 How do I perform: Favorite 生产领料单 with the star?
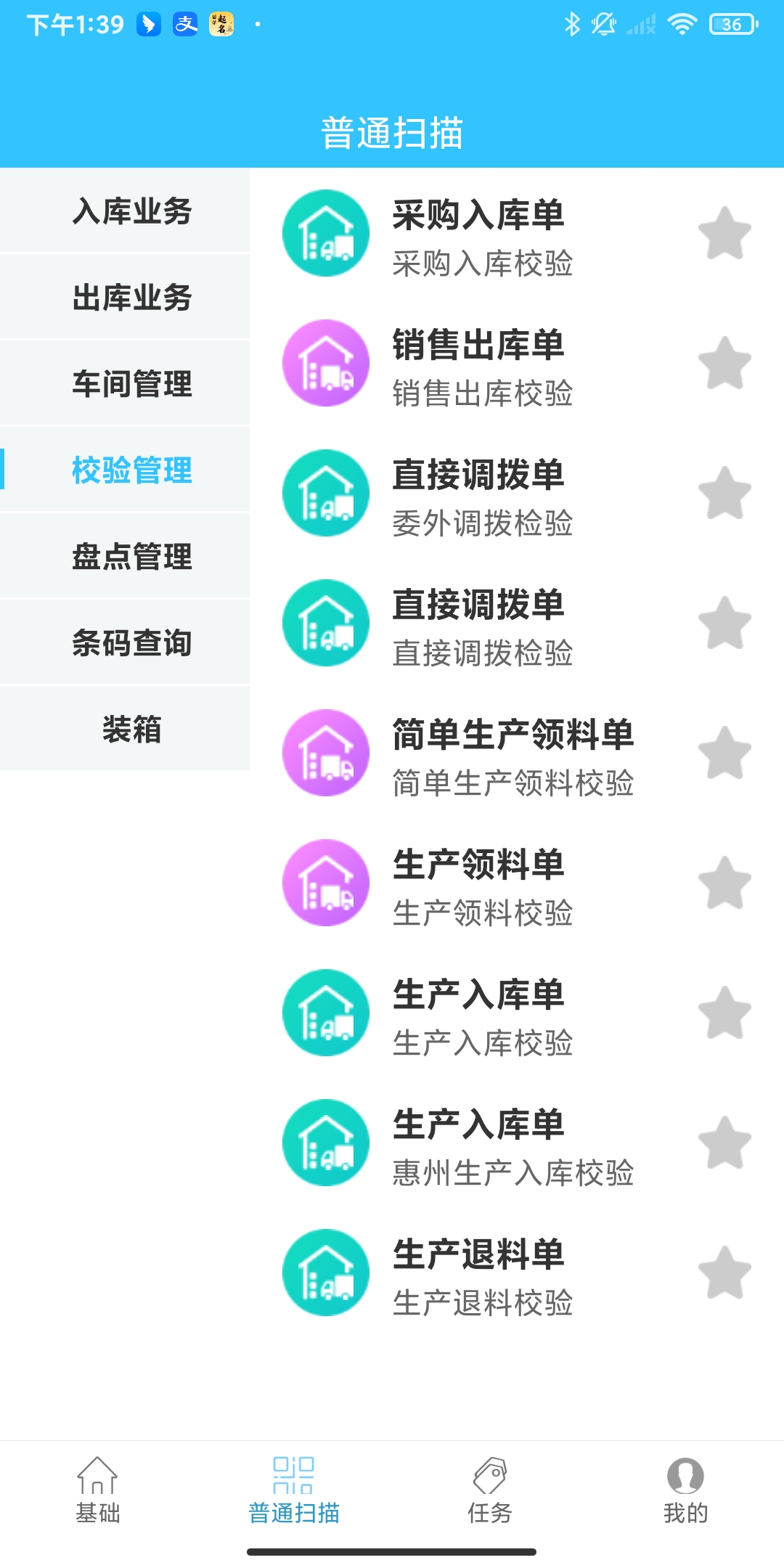[724, 883]
